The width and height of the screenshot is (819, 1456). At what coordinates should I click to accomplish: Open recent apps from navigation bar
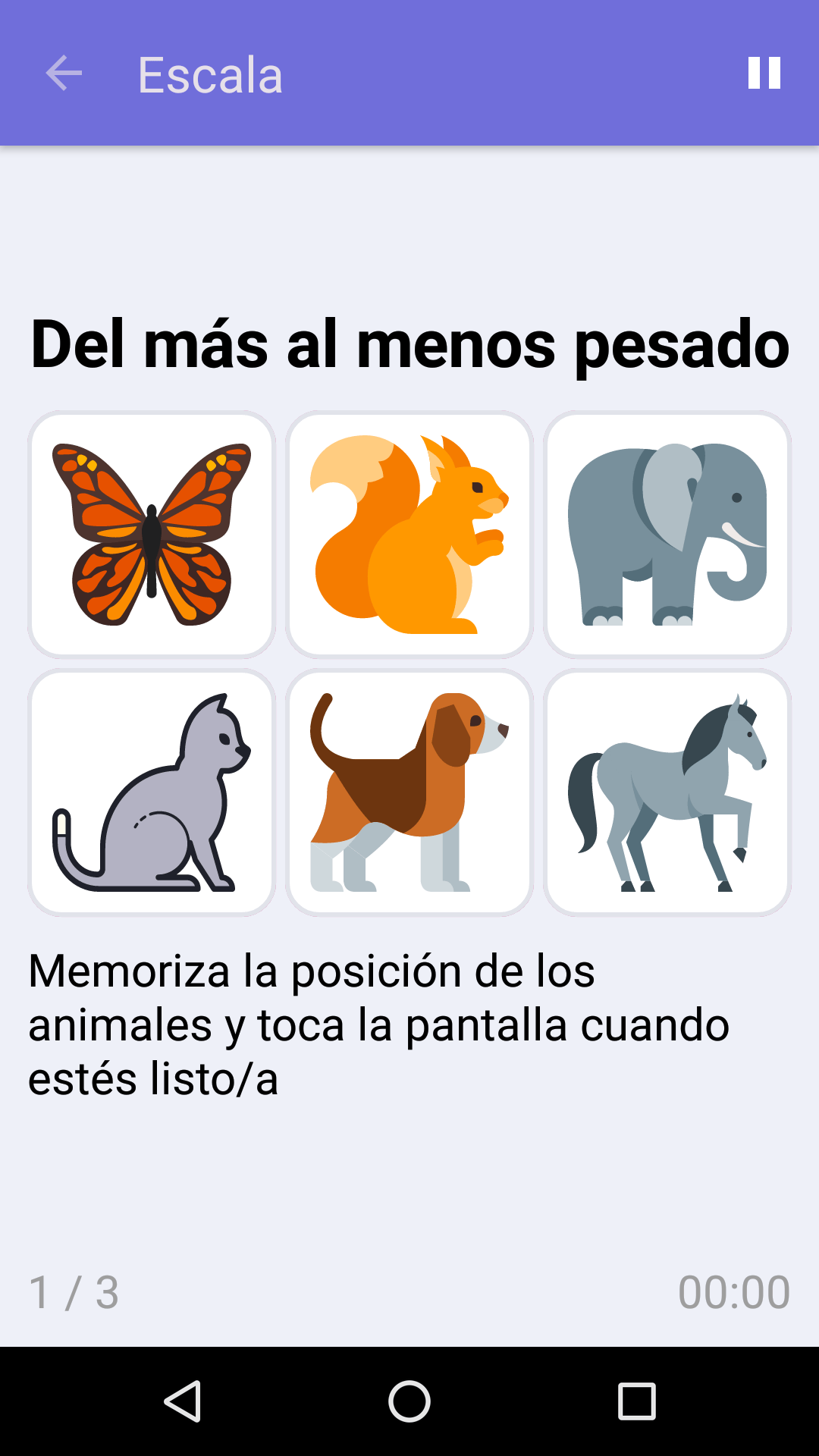(637, 1401)
